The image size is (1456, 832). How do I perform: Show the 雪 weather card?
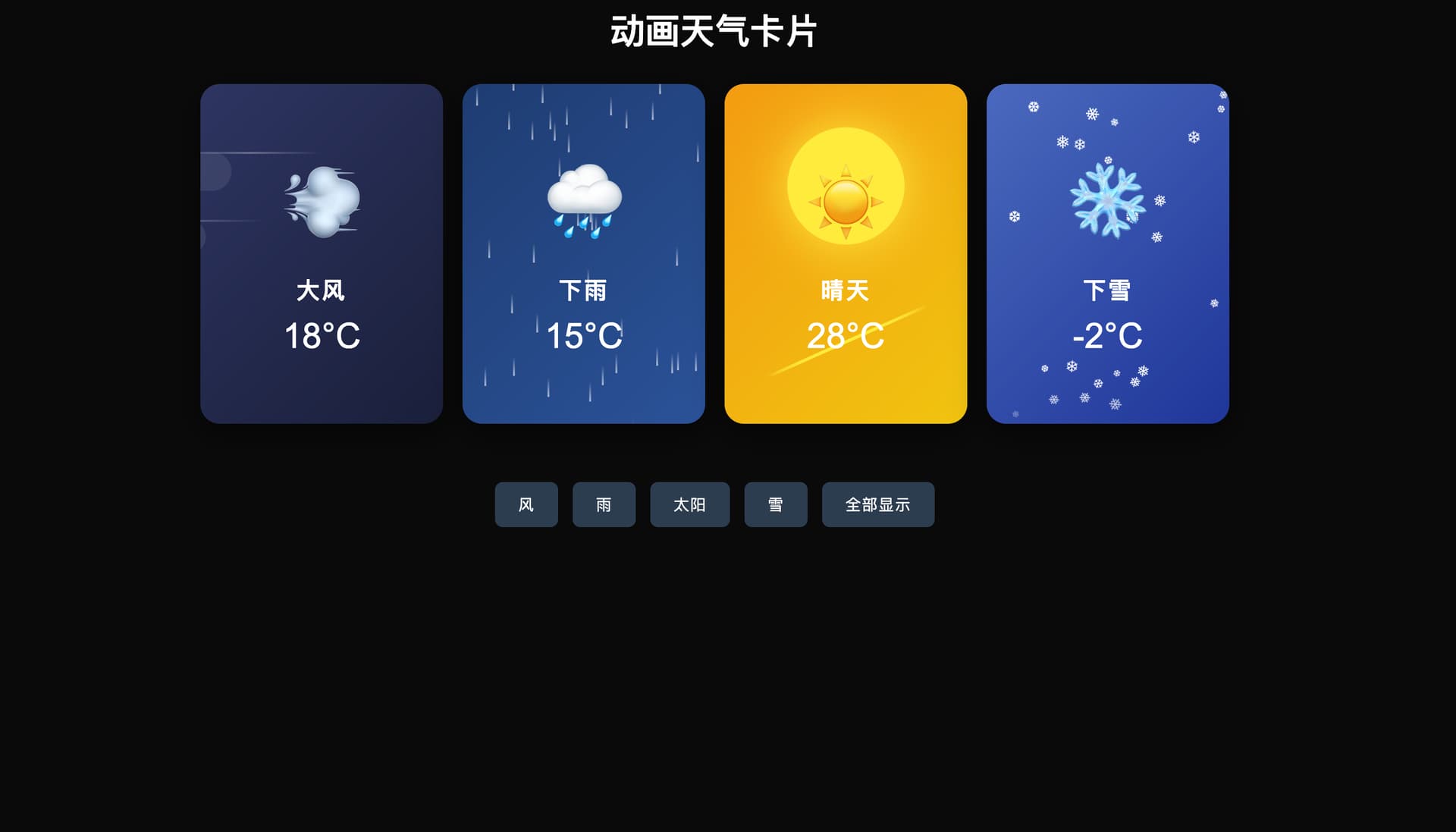(x=776, y=504)
